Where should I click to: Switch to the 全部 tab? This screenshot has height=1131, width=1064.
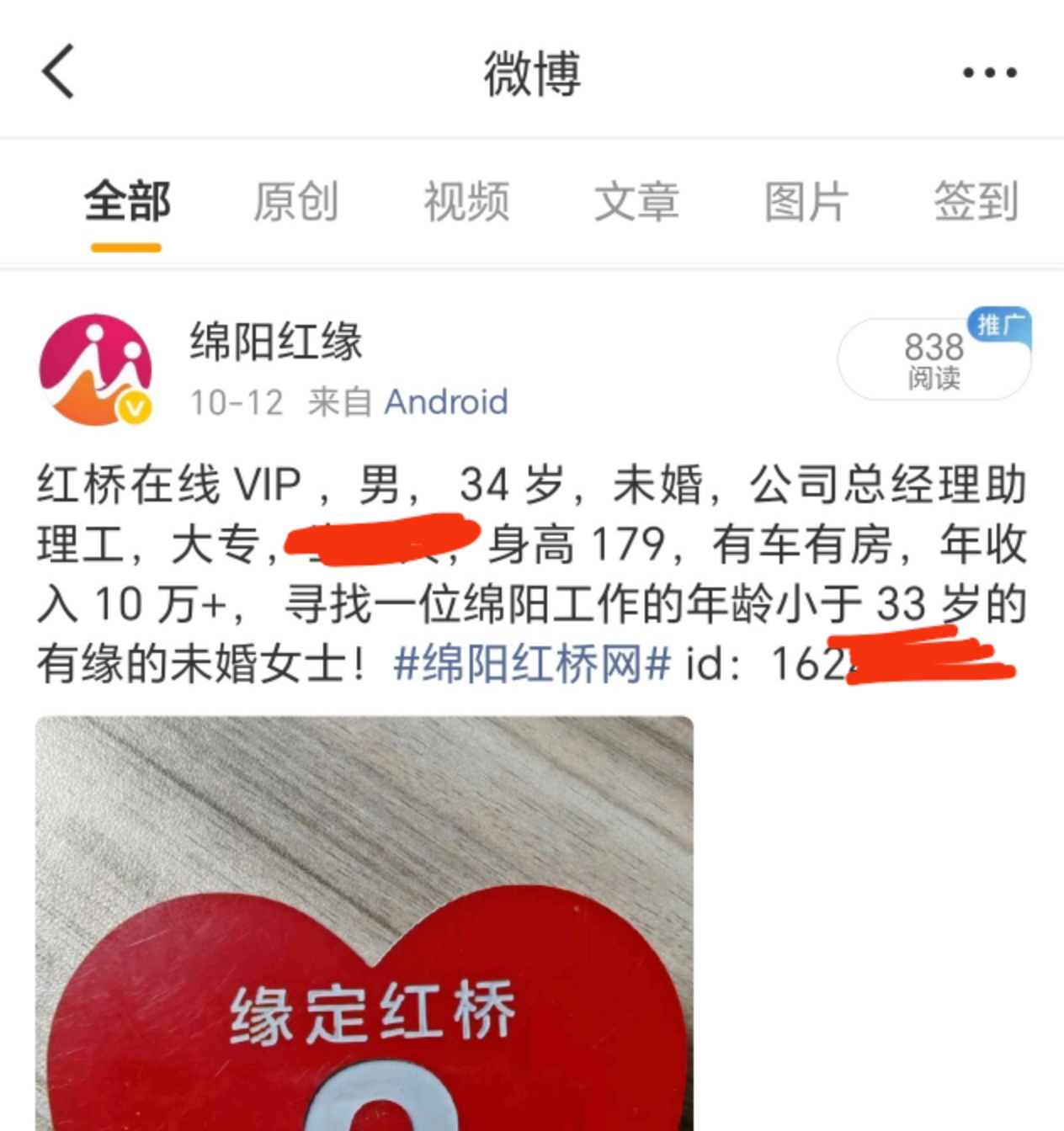tap(127, 202)
